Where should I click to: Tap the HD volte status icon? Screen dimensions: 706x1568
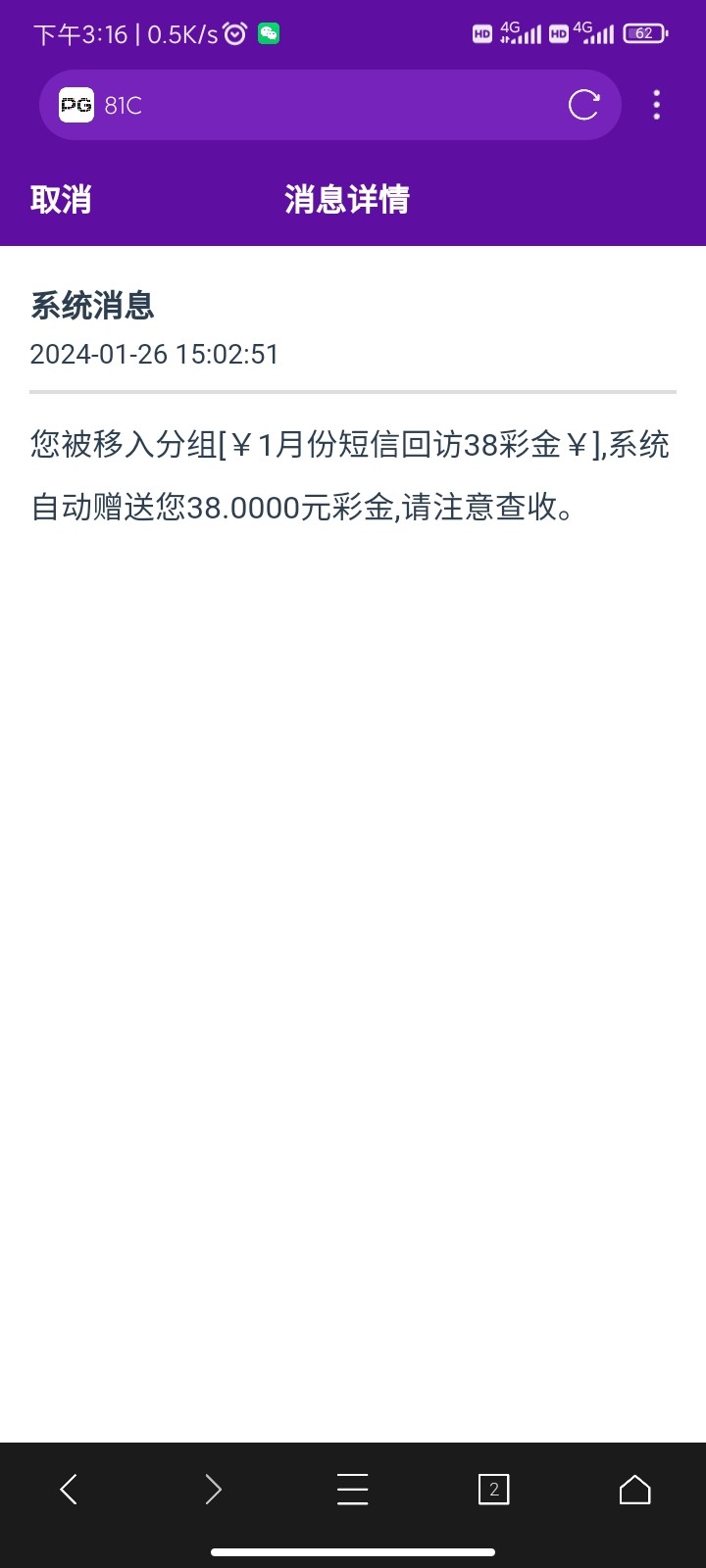[481, 32]
